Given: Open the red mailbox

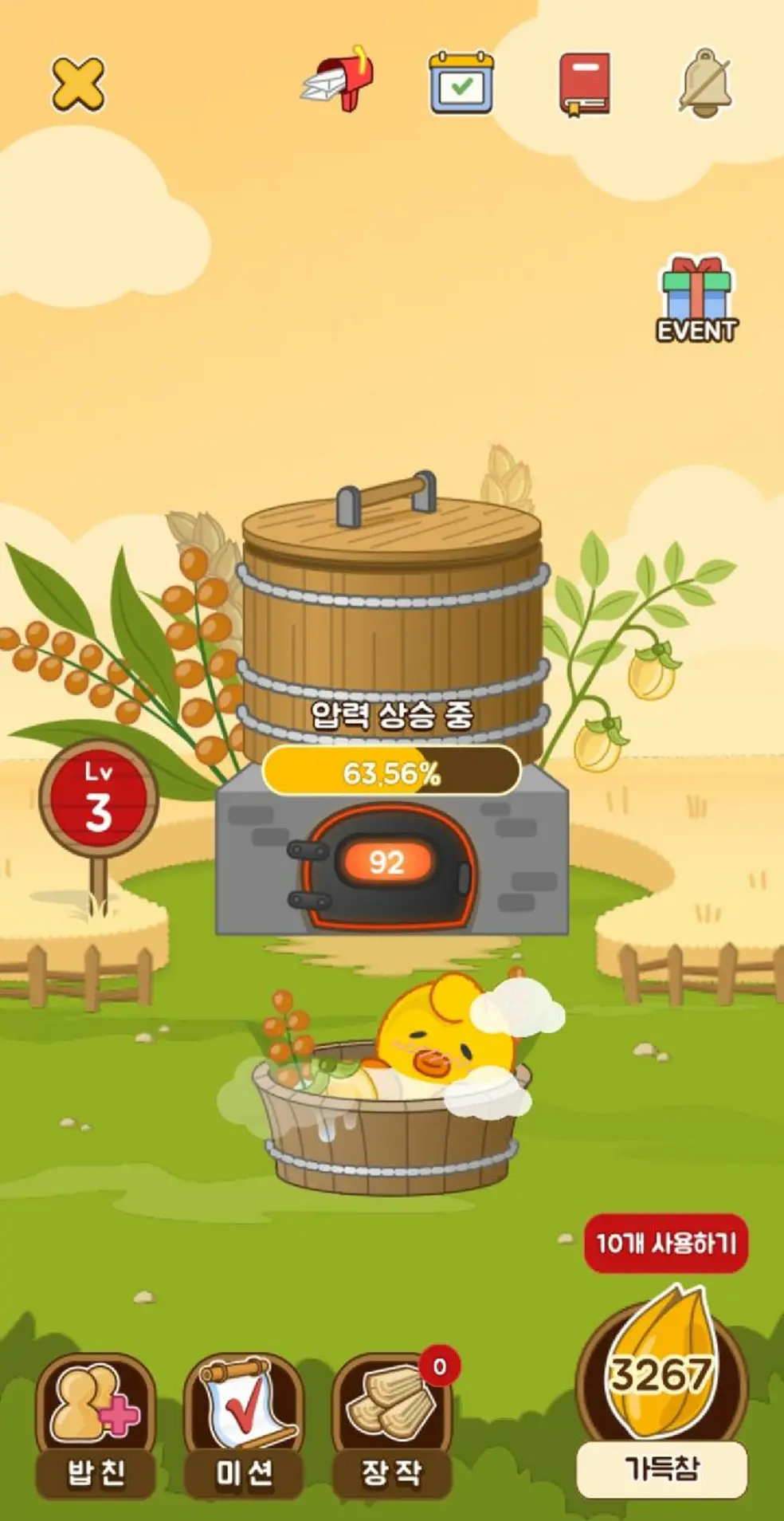Looking at the screenshot, I should 339,81.
